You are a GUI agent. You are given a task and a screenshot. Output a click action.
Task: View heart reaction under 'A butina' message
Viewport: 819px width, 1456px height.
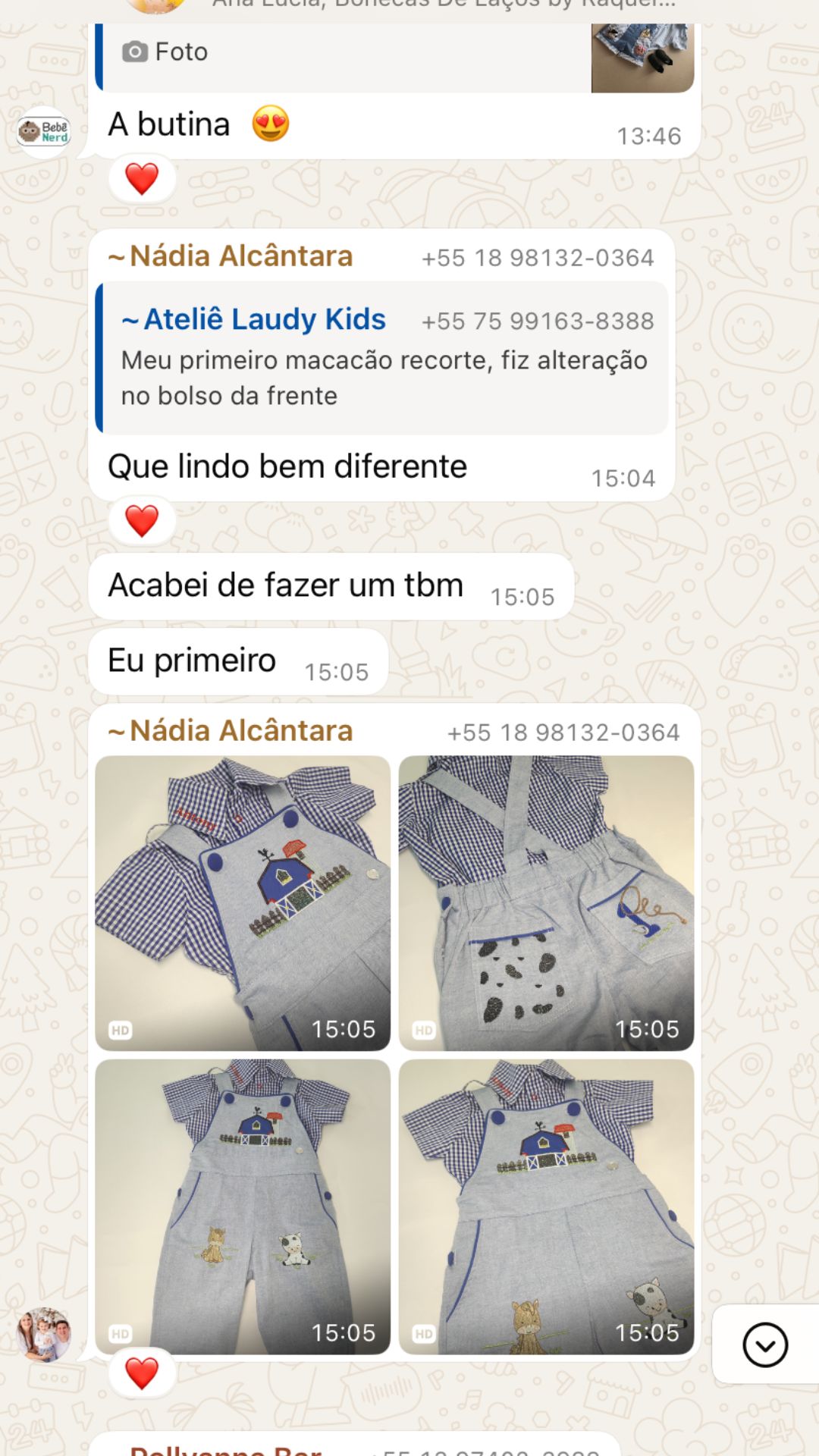(142, 179)
